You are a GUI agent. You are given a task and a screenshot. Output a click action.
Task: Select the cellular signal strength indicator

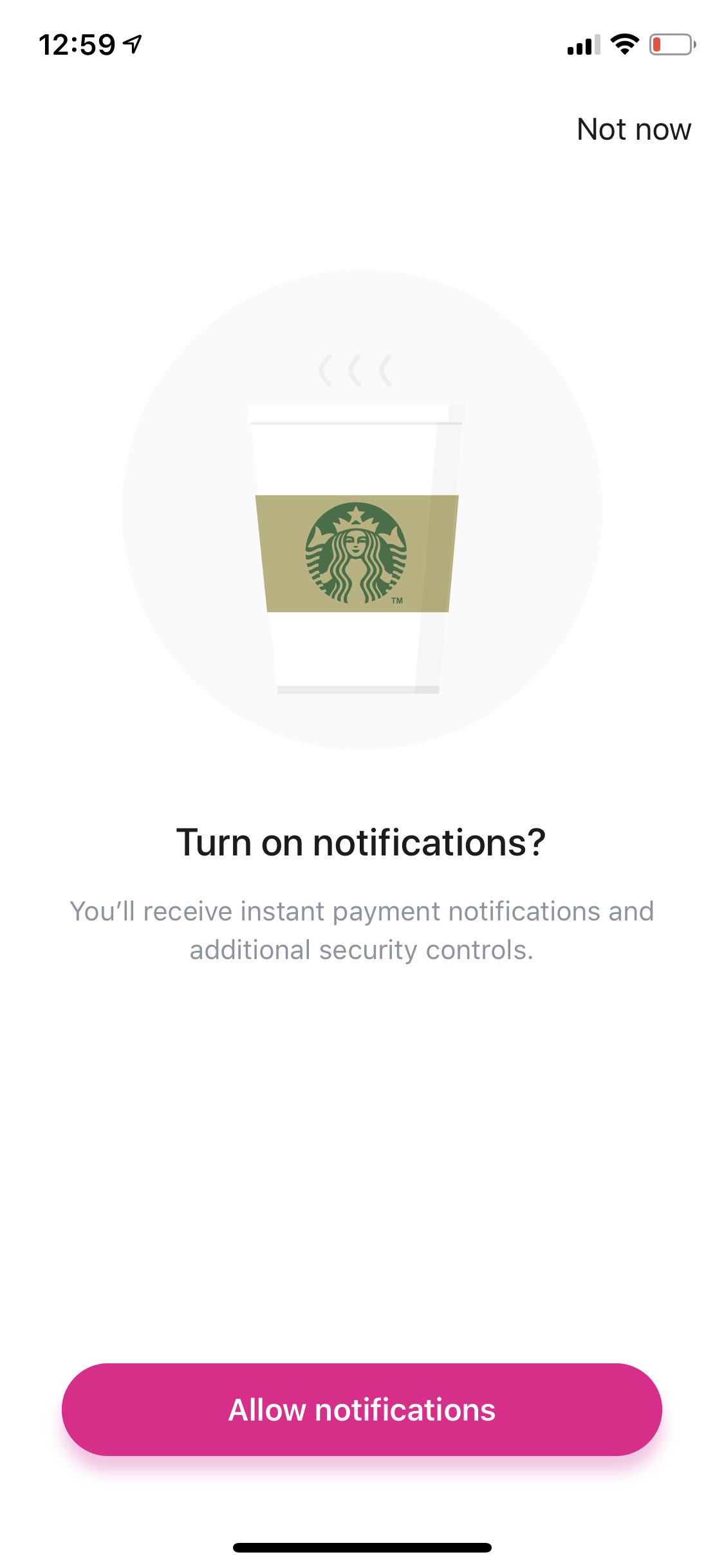pyautogui.click(x=582, y=45)
